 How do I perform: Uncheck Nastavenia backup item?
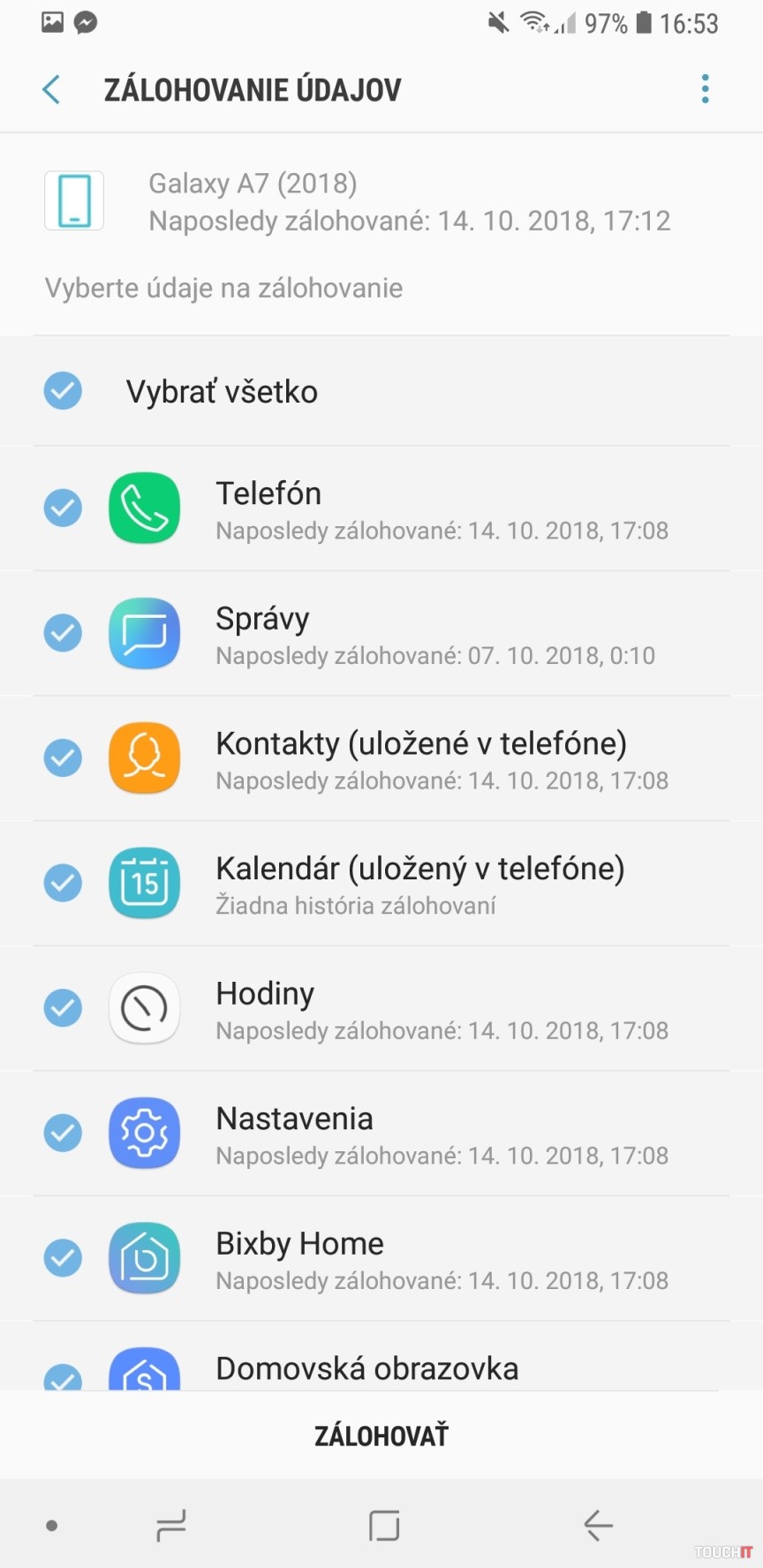coord(63,1133)
